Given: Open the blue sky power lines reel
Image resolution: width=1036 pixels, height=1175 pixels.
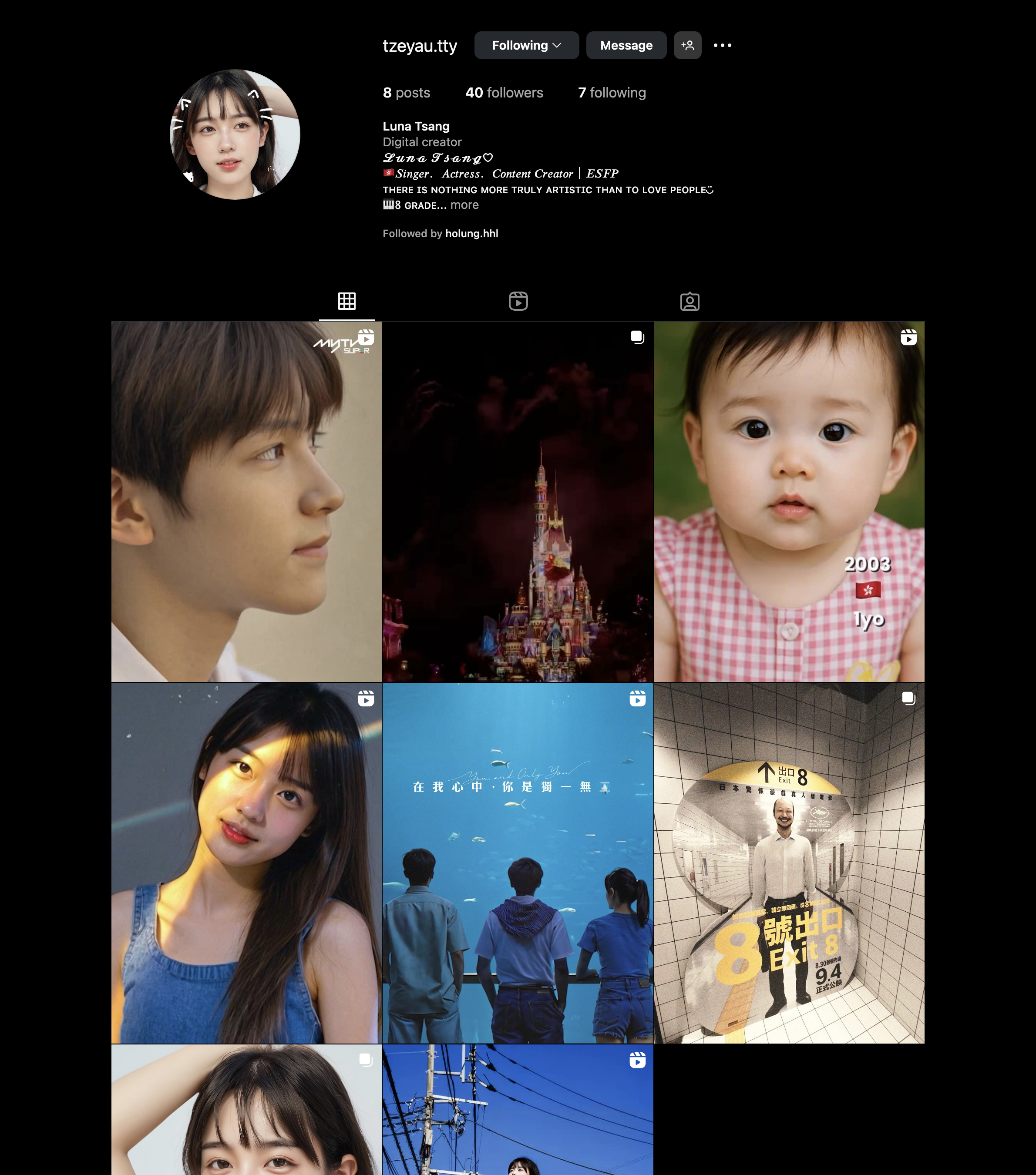Looking at the screenshot, I should (518, 1109).
